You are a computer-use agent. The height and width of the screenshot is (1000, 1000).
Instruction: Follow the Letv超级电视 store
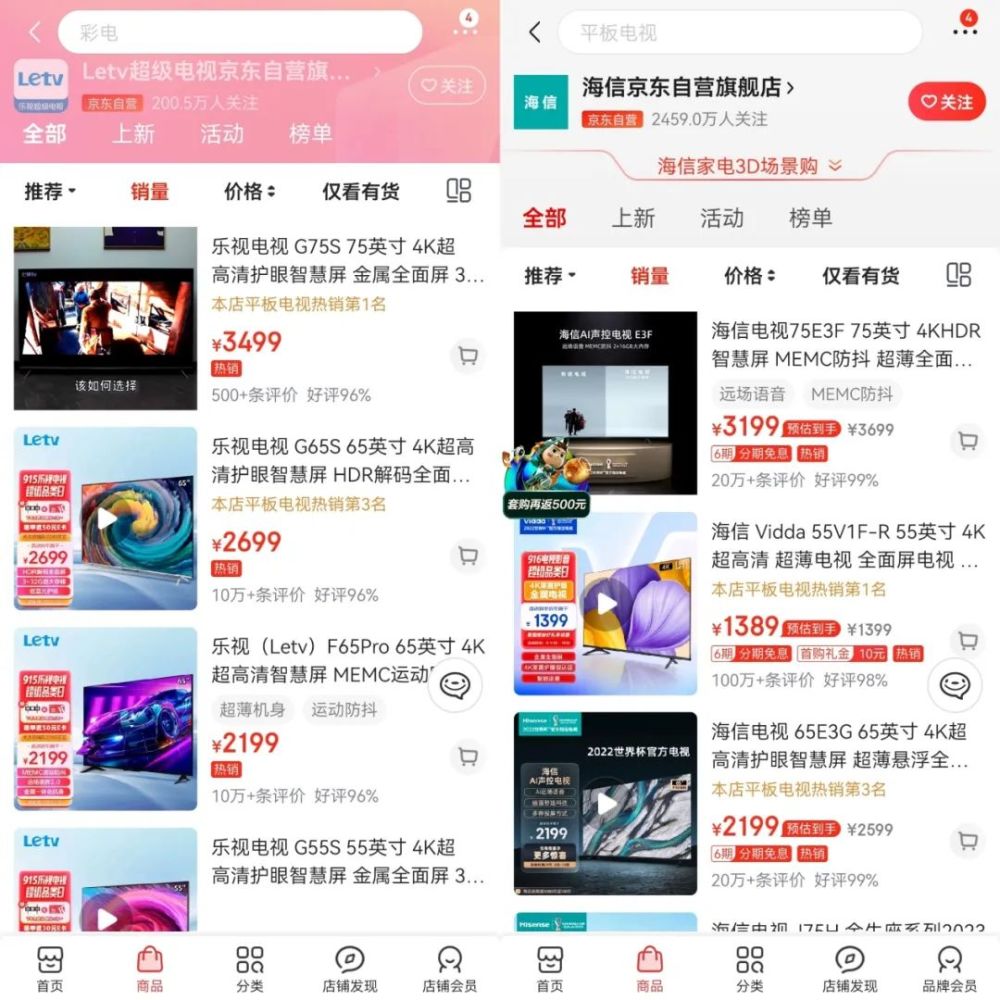[446, 86]
